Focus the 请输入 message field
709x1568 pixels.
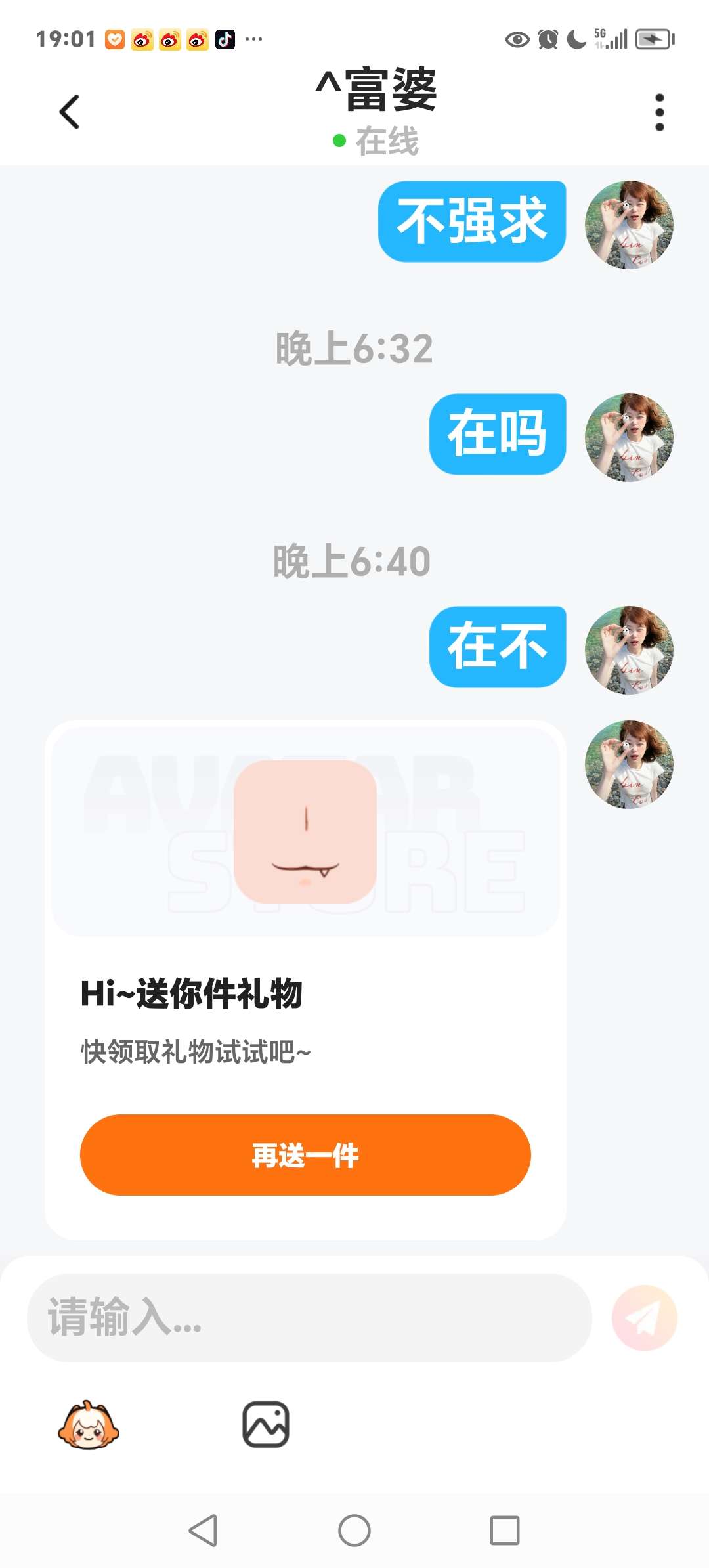coord(309,1317)
